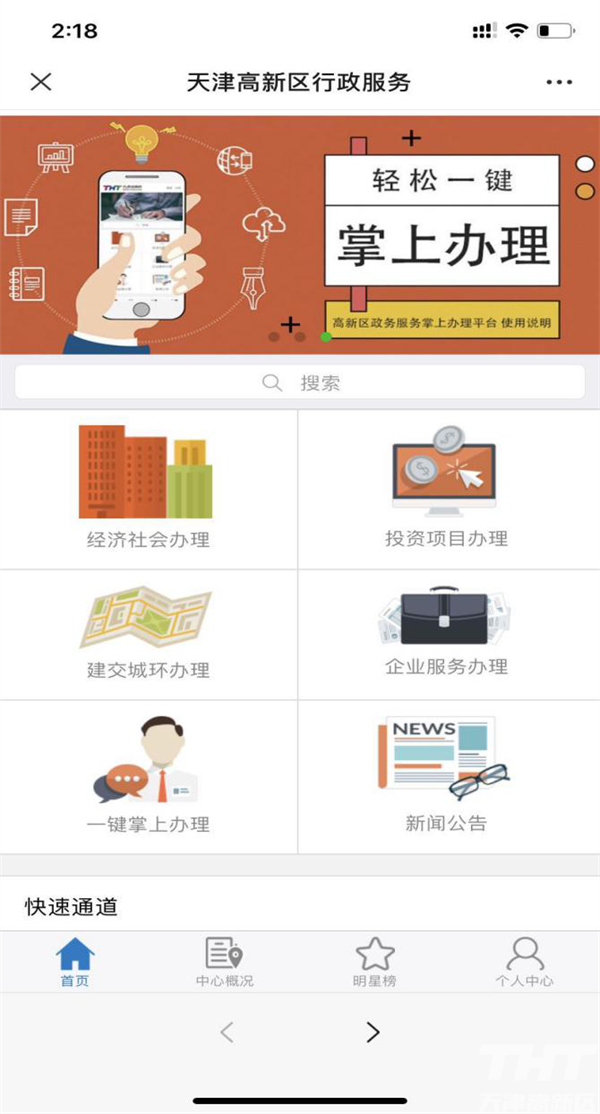Image resolution: width=600 pixels, height=1114 pixels.
Task: Open the three-dot overflow menu
Action: click(559, 82)
